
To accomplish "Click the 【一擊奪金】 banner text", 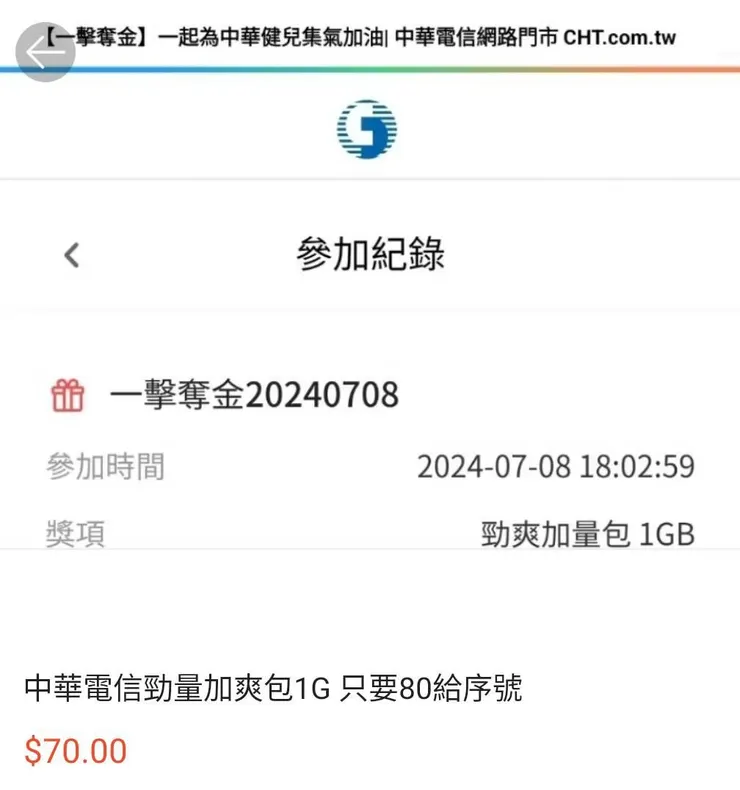I will point(83,37).
